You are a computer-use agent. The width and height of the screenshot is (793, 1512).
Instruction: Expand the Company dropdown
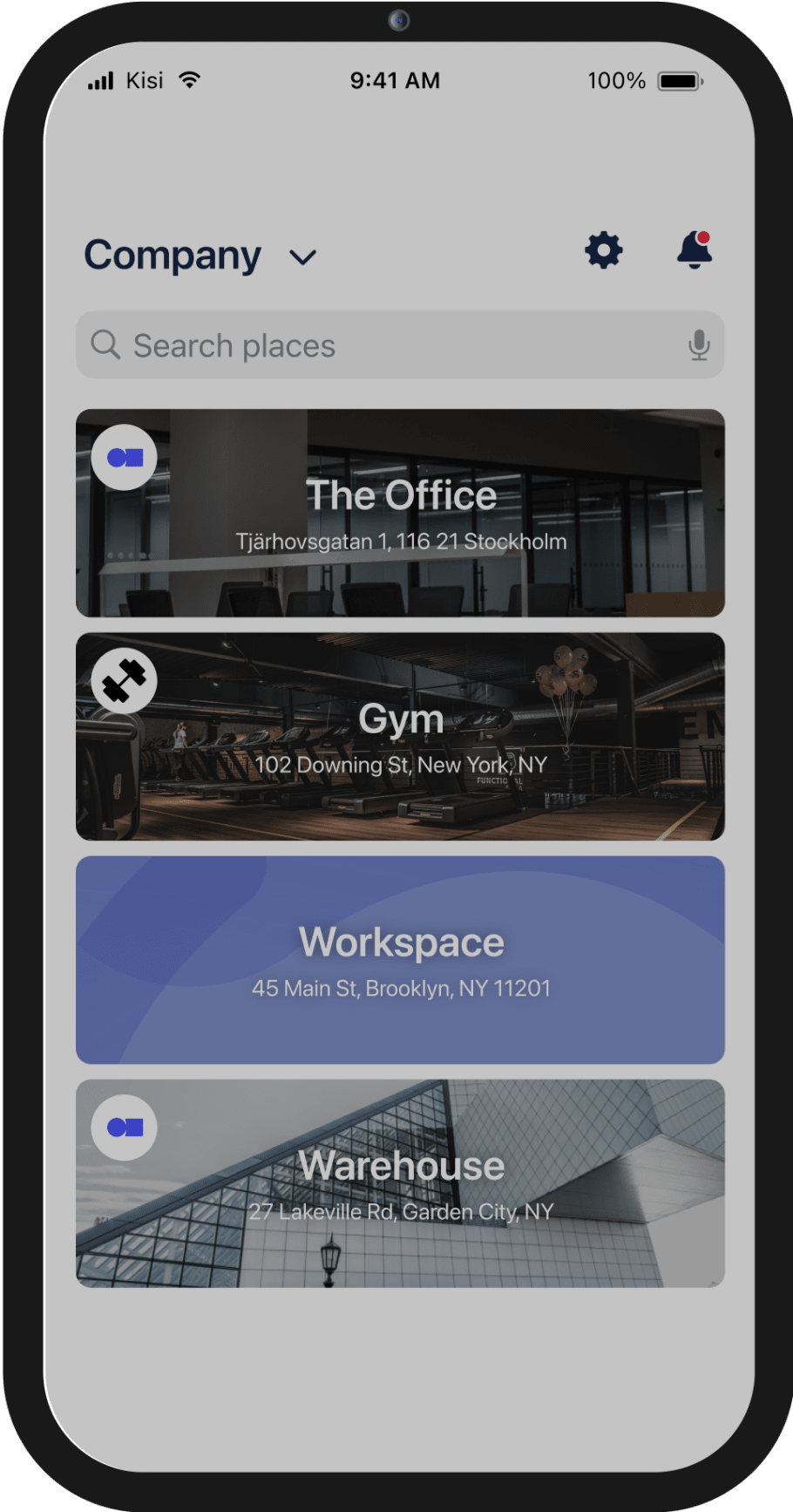click(302, 257)
